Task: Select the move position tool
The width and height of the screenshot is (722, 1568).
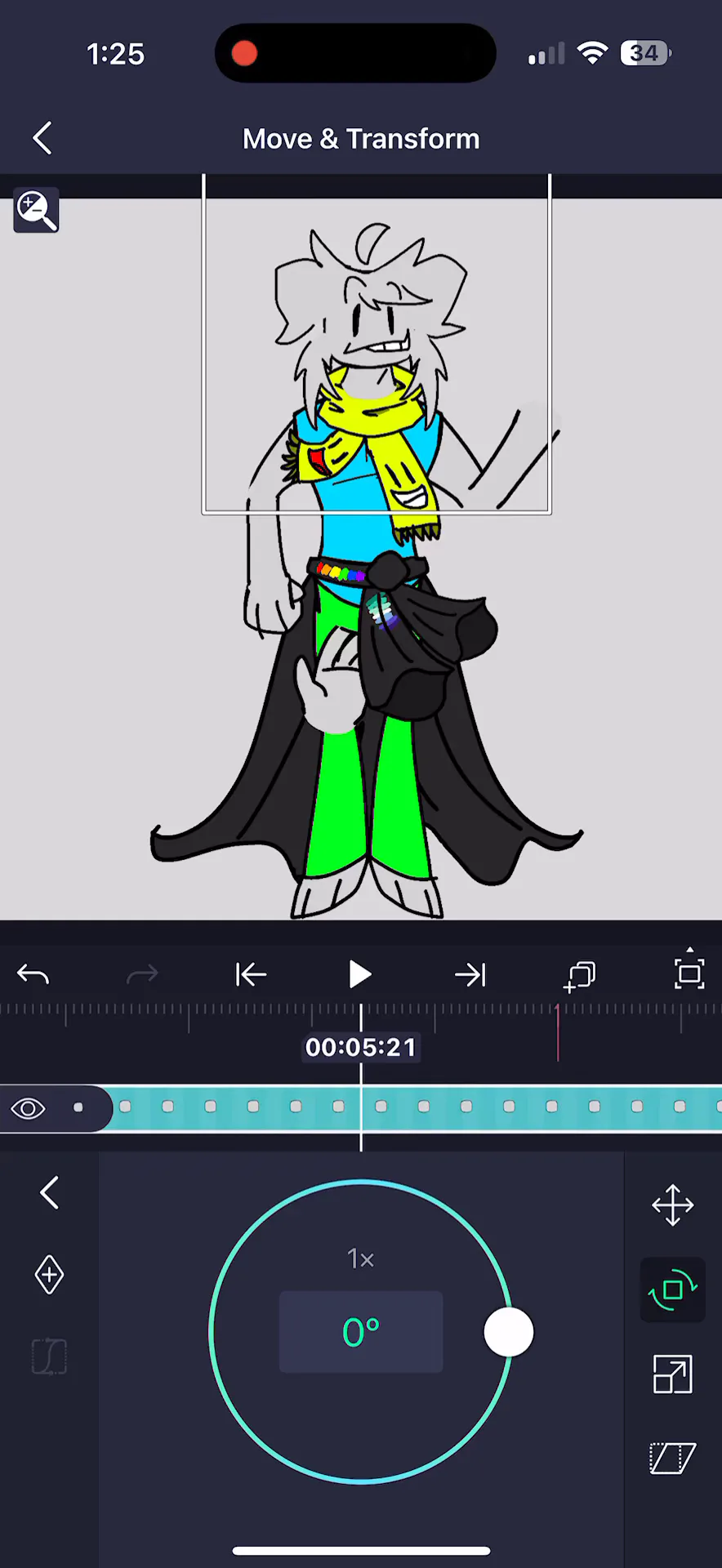Action: (672, 1205)
